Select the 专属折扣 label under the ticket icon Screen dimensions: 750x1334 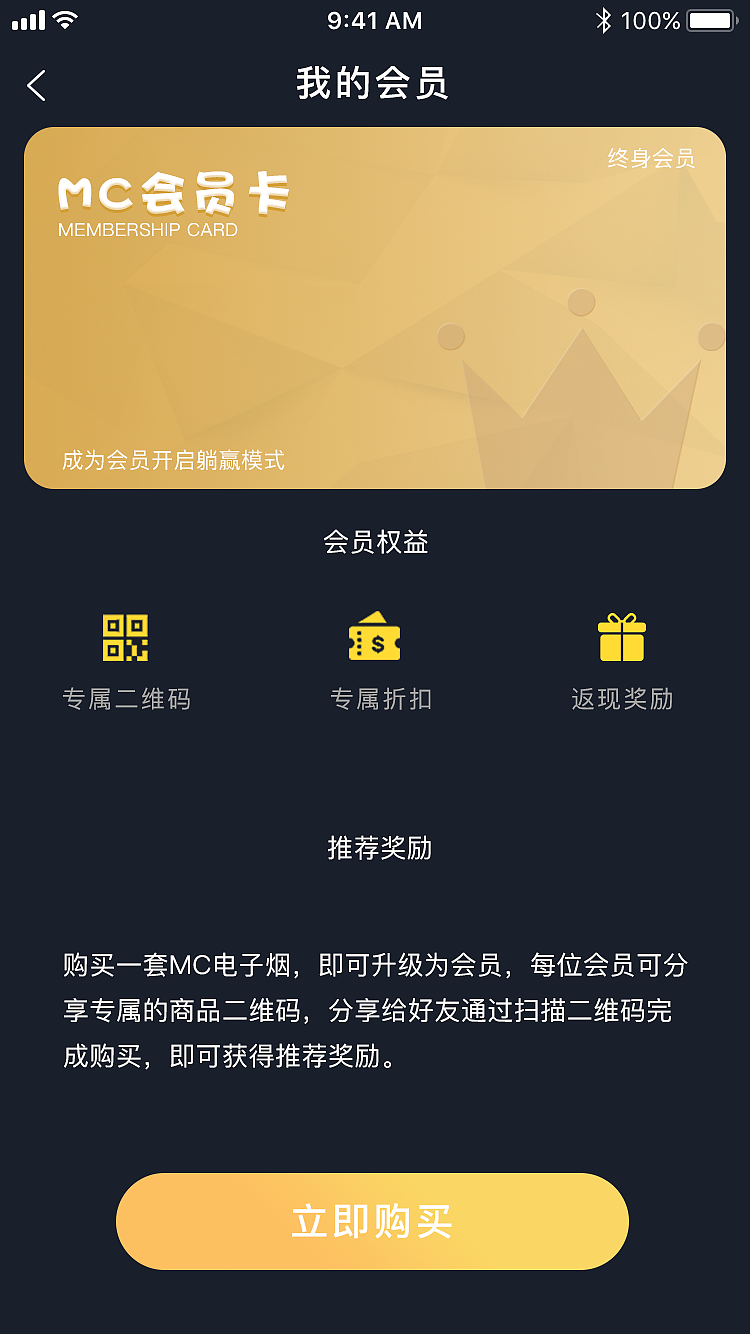tap(379, 699)
